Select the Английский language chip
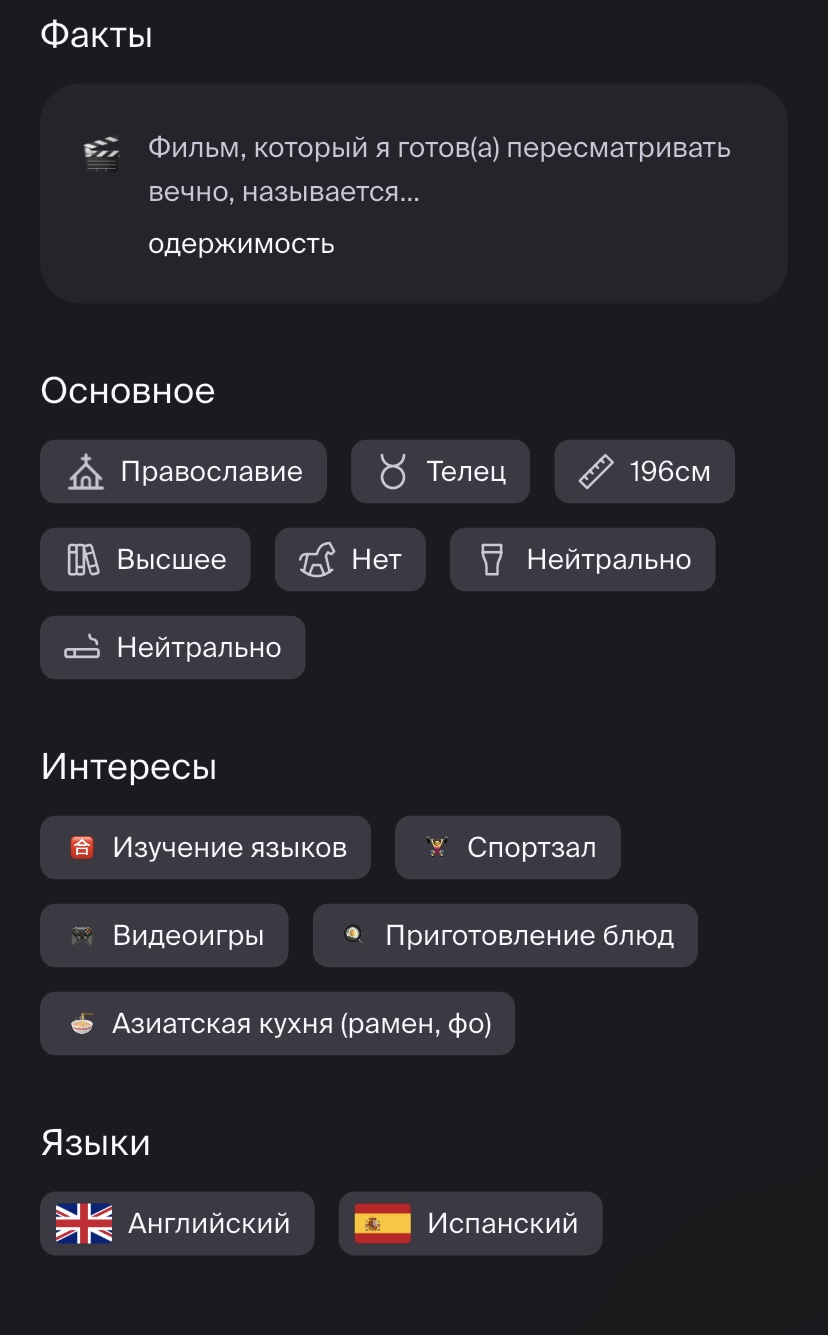Viewport: 828px width, 1335px height. 177,1223
